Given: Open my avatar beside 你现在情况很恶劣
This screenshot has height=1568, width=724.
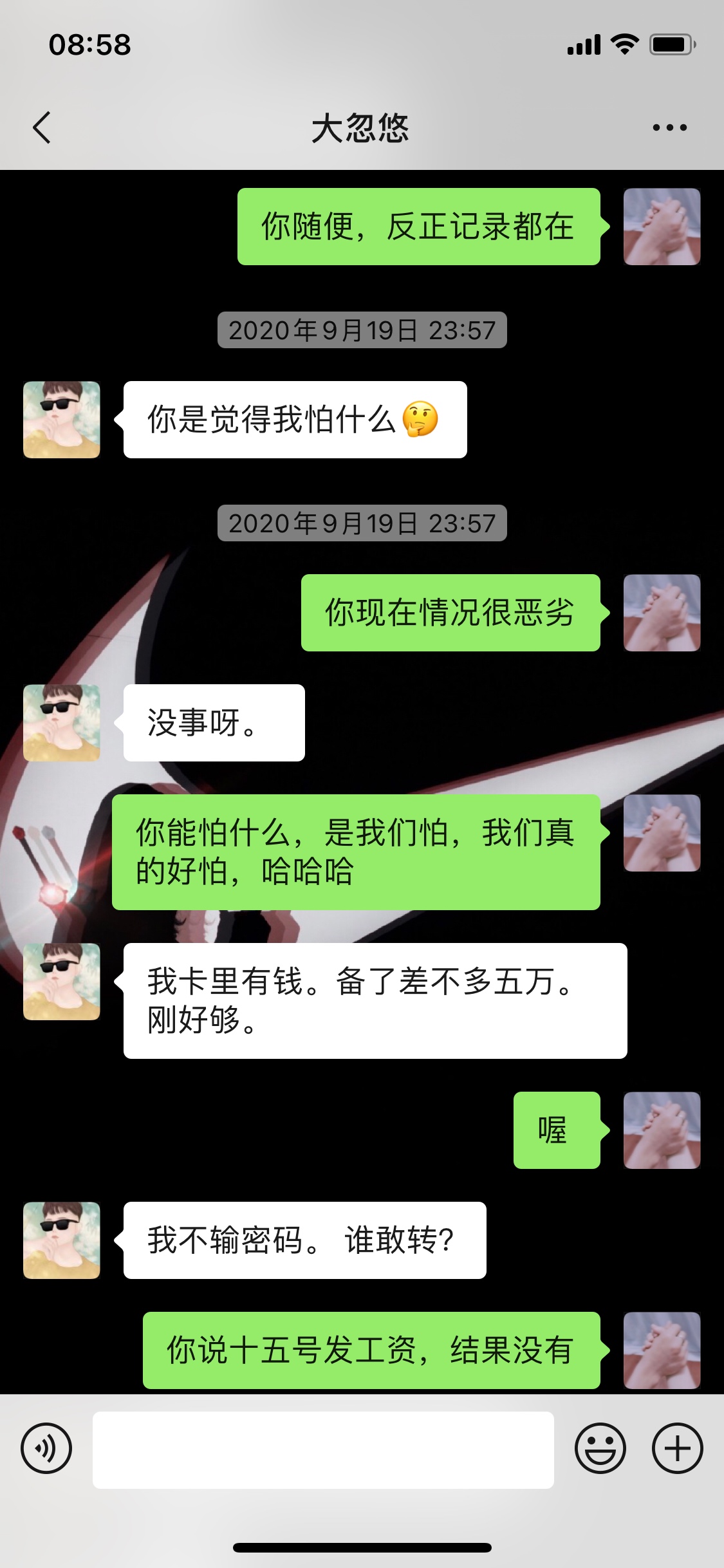Looking at the screenshot, I should 662,613.
